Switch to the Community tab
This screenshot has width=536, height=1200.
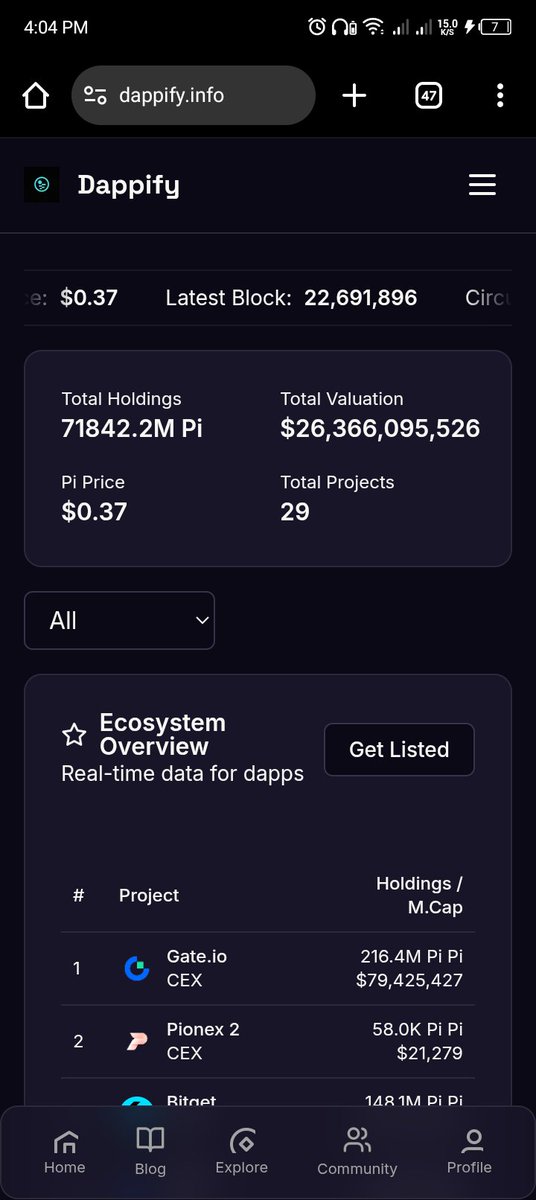click(357, 1152)
